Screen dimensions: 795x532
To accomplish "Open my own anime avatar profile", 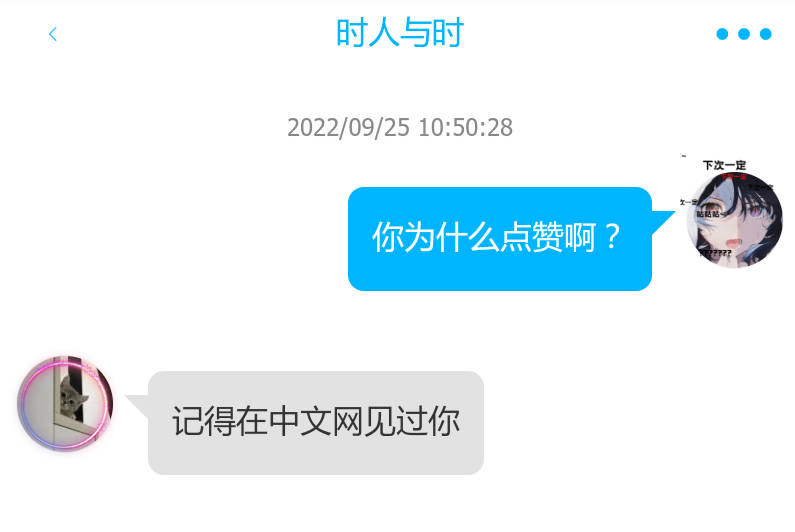I will point(734,219).
